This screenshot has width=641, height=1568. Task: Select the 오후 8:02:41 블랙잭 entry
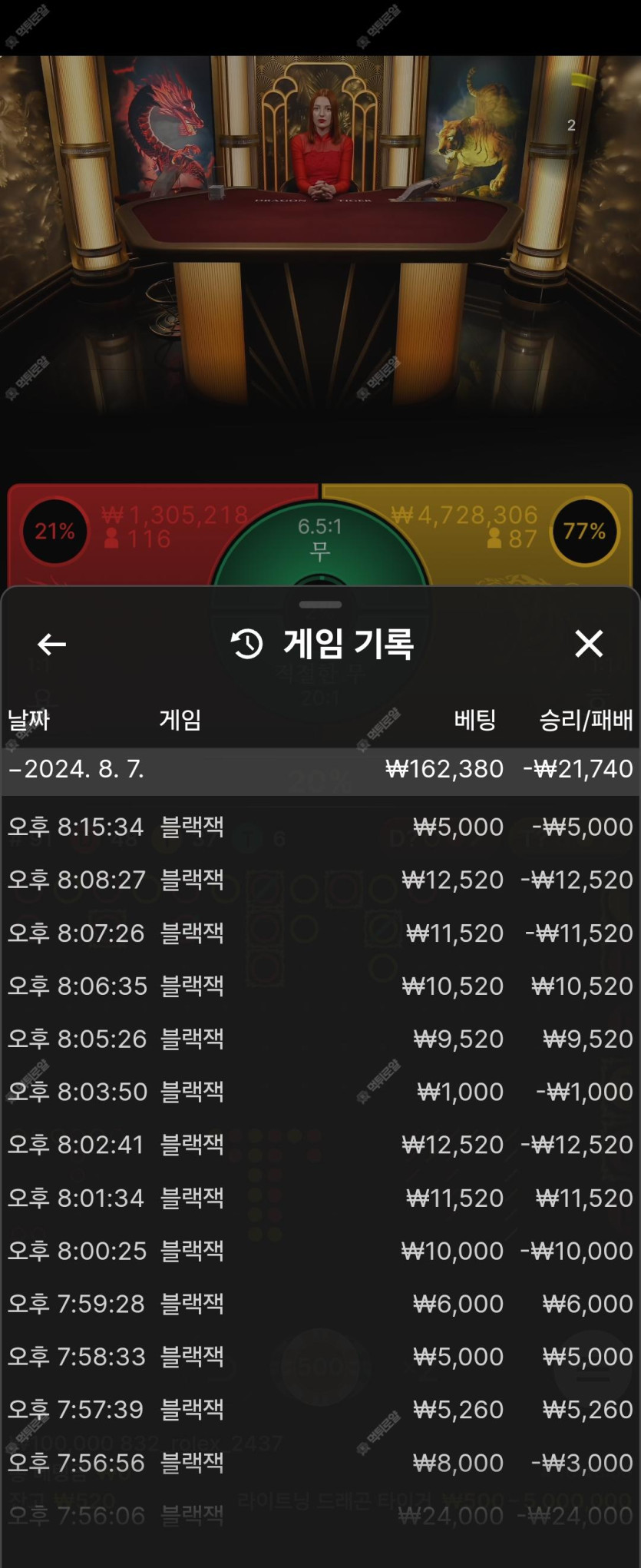(320, 1145)
